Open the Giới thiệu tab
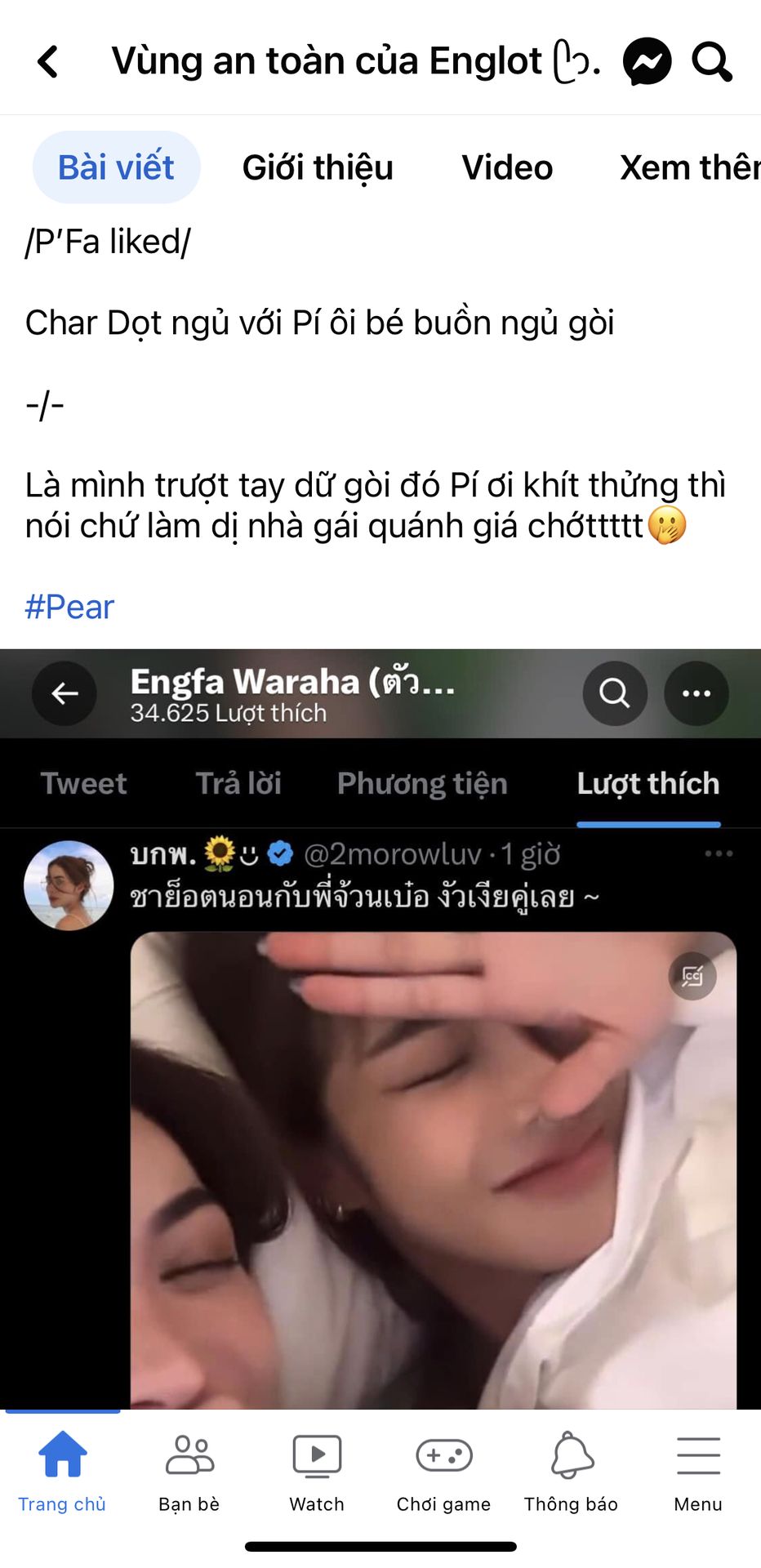 tap(318, 167)
